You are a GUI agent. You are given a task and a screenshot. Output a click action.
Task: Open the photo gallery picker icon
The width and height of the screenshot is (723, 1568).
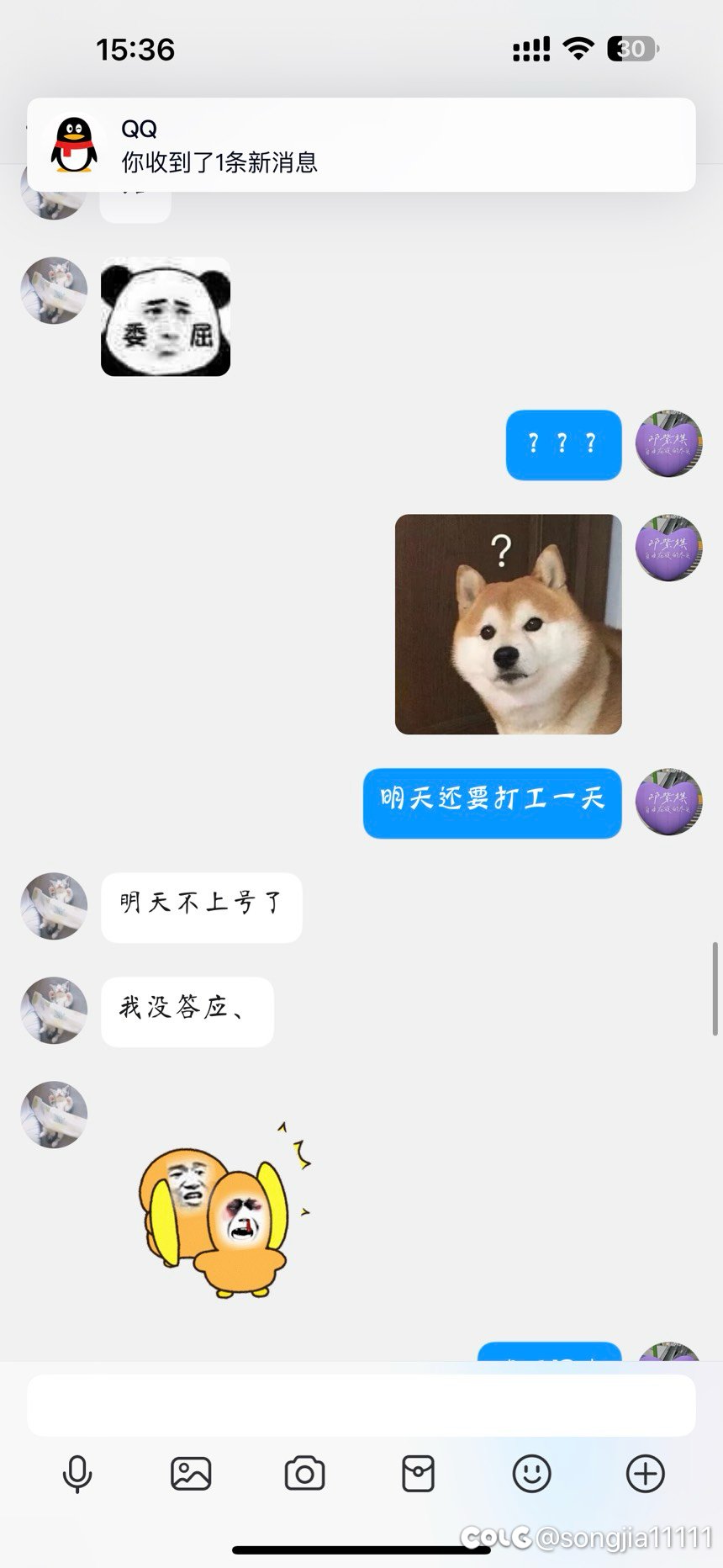(x=191, y=1474)
